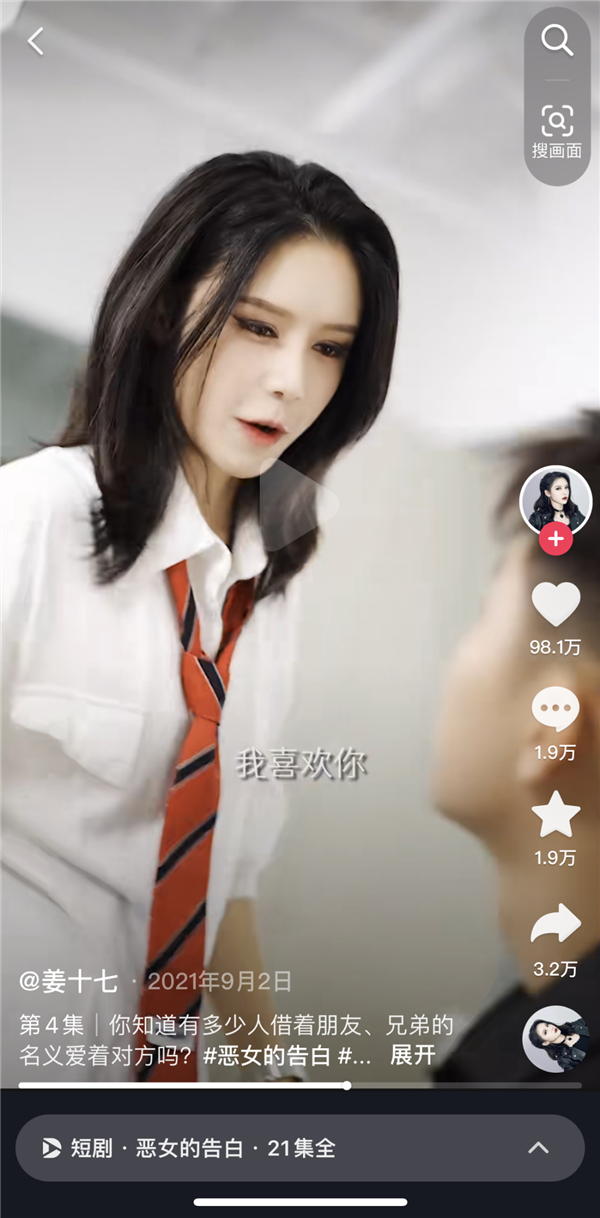600x1218 pixels.
Task: Open the creator's round avatar
Action: pyautogui.click(x=556, y=499)
